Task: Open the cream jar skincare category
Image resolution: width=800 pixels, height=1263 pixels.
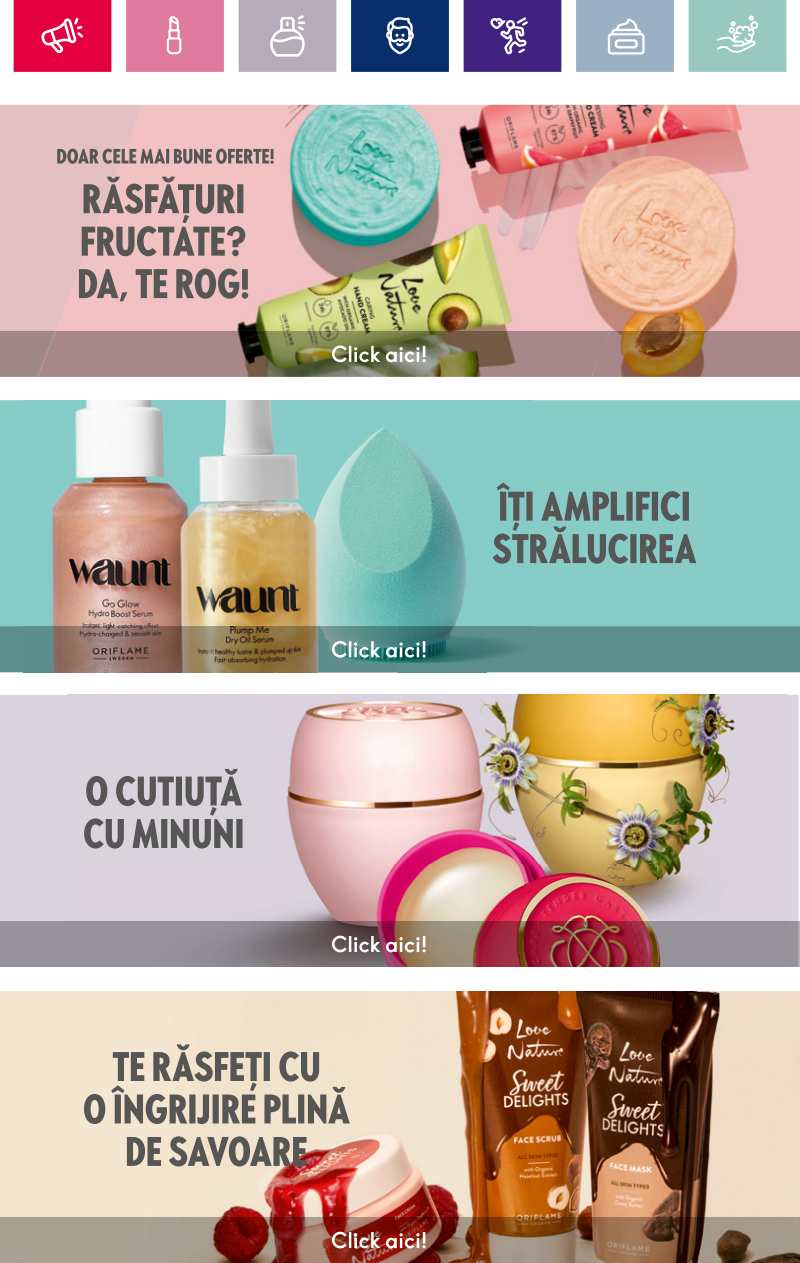Action: [625, 35]
